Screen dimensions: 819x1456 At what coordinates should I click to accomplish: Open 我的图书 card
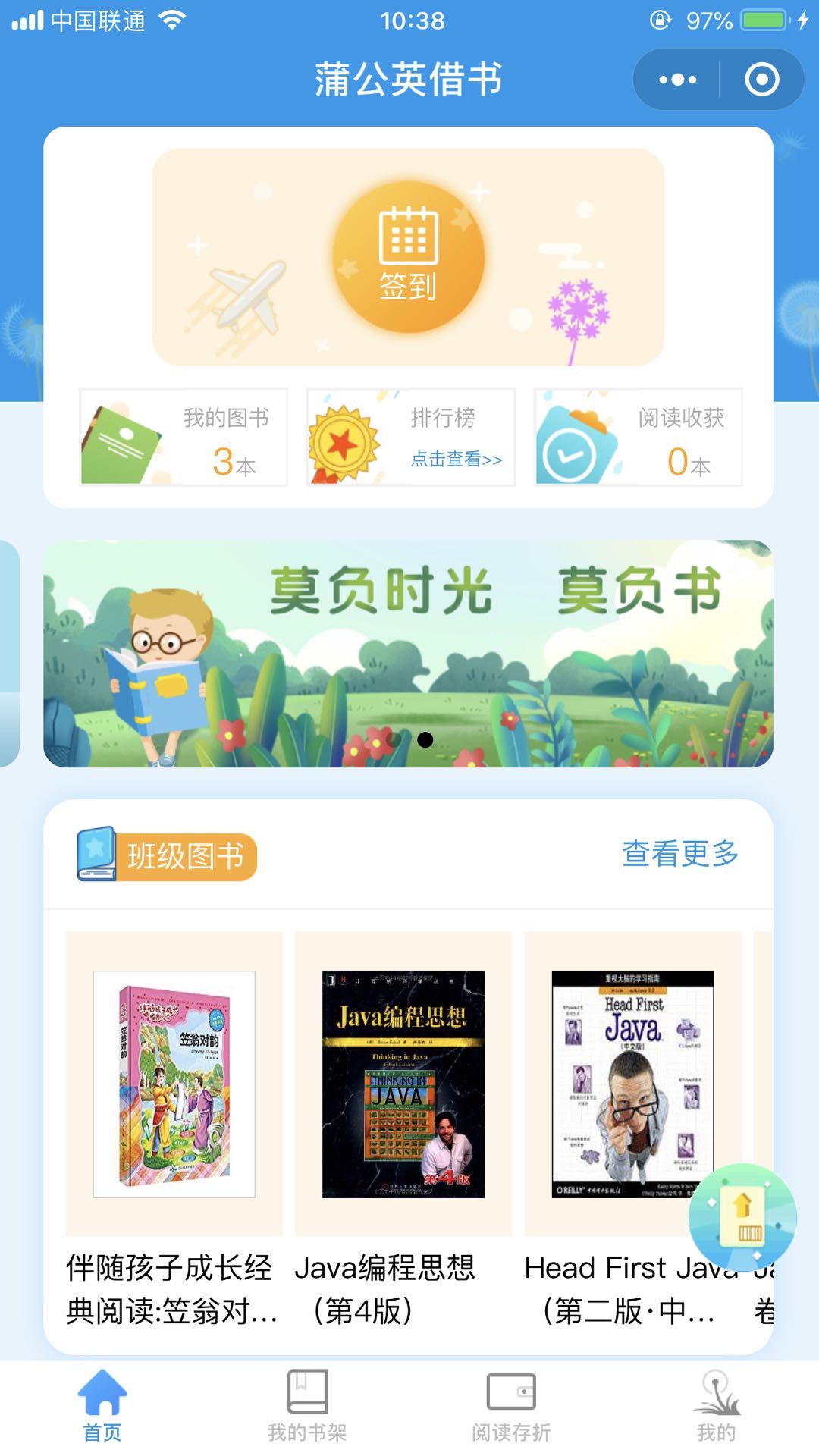click(x=184, y=437)
